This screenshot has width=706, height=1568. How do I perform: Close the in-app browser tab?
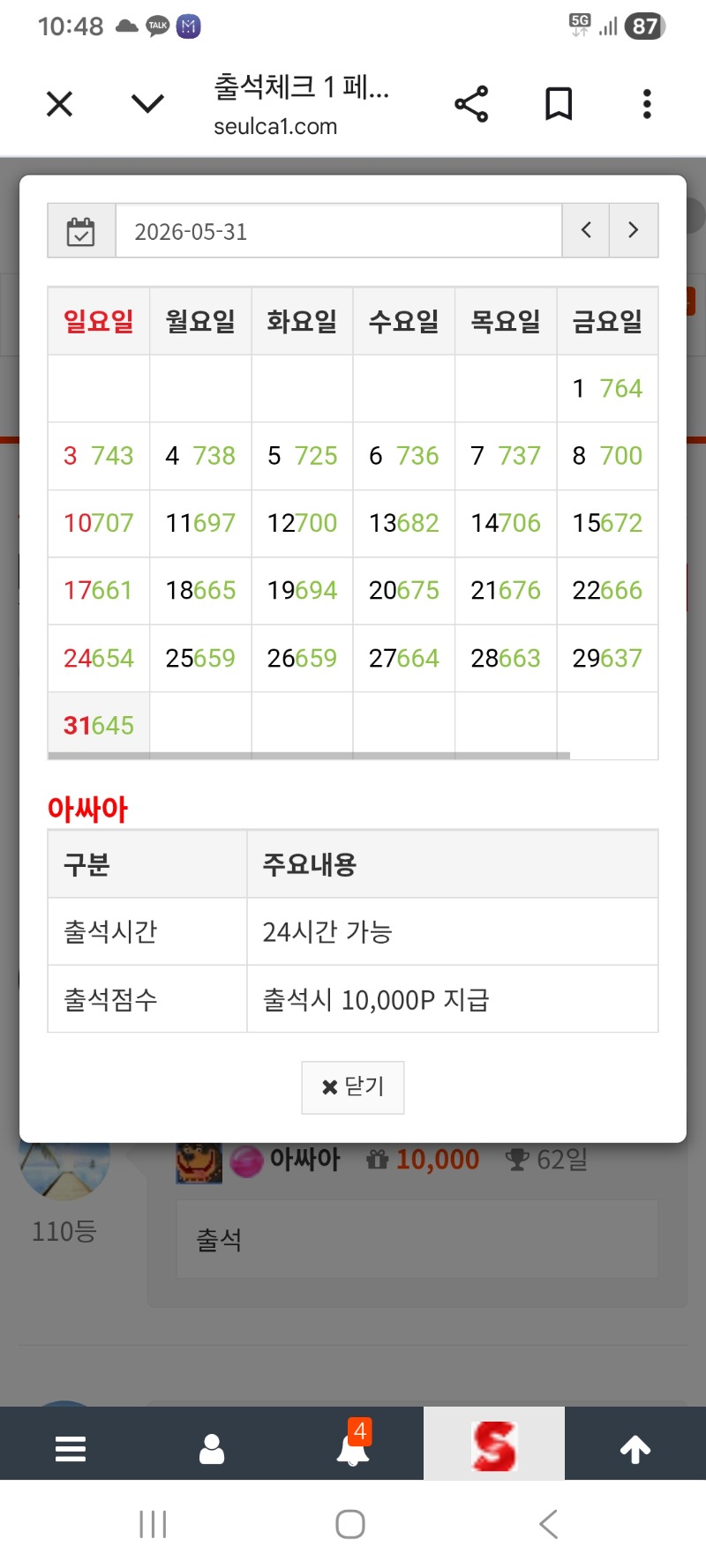[59, 104]
